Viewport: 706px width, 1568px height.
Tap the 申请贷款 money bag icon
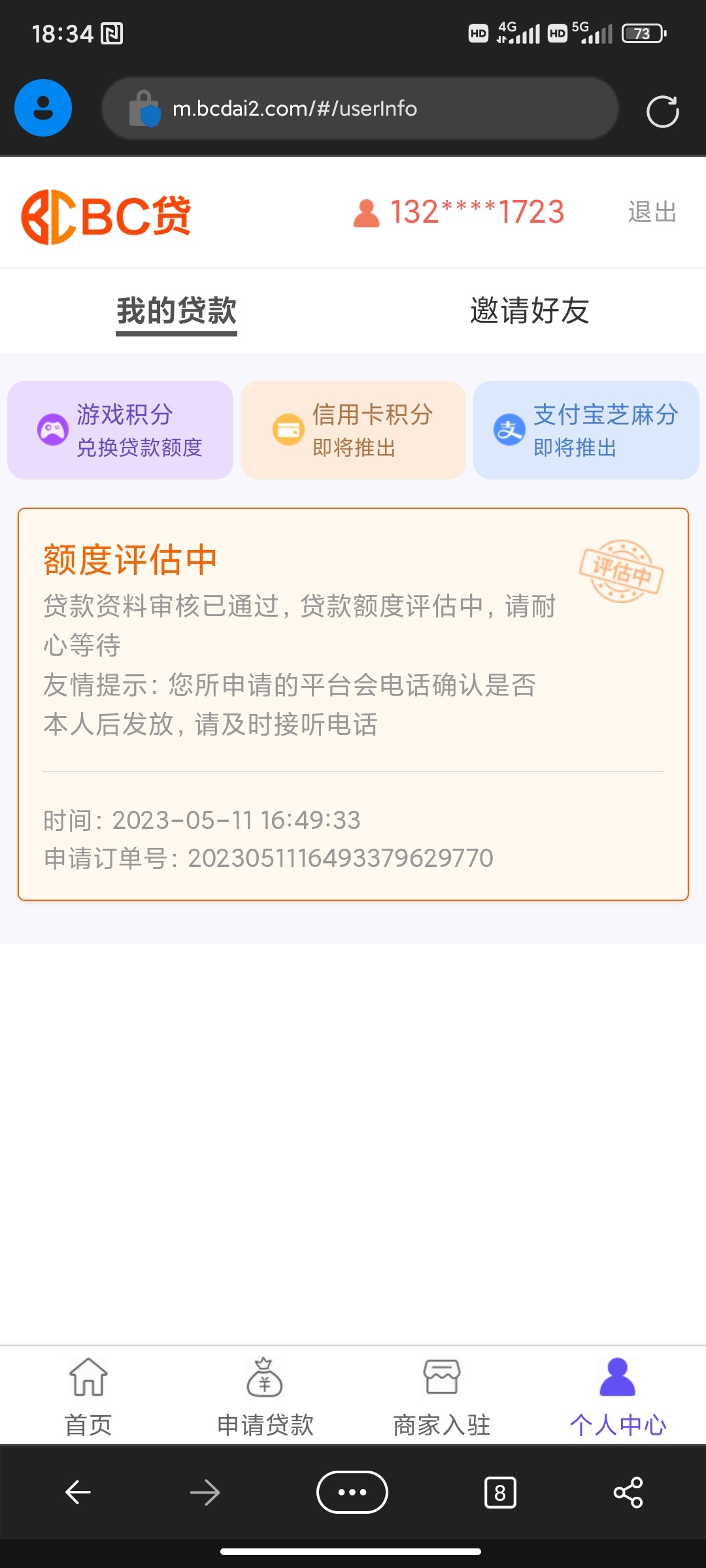pos(265,1377)
